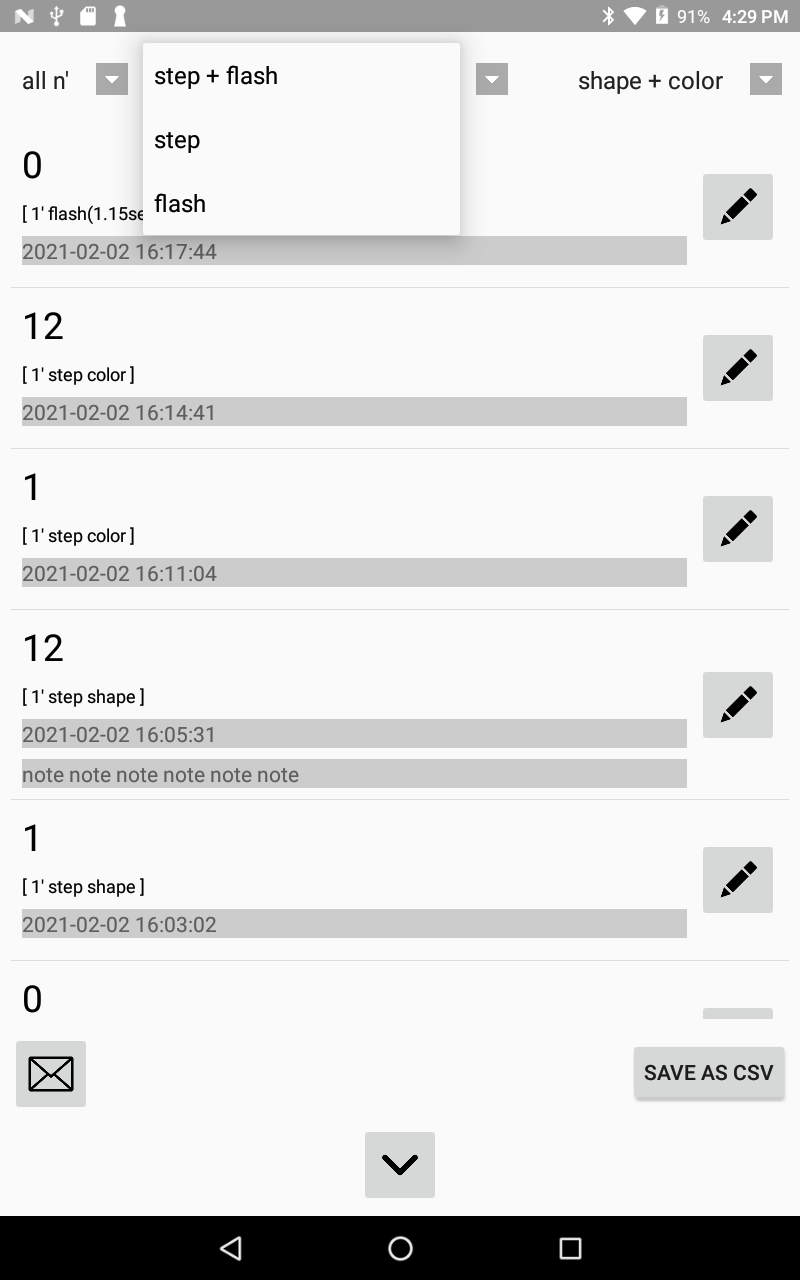Choose 'step' from the dropdown list
Viewport: 800px width, 1280px height.
[x=301, y=140]
